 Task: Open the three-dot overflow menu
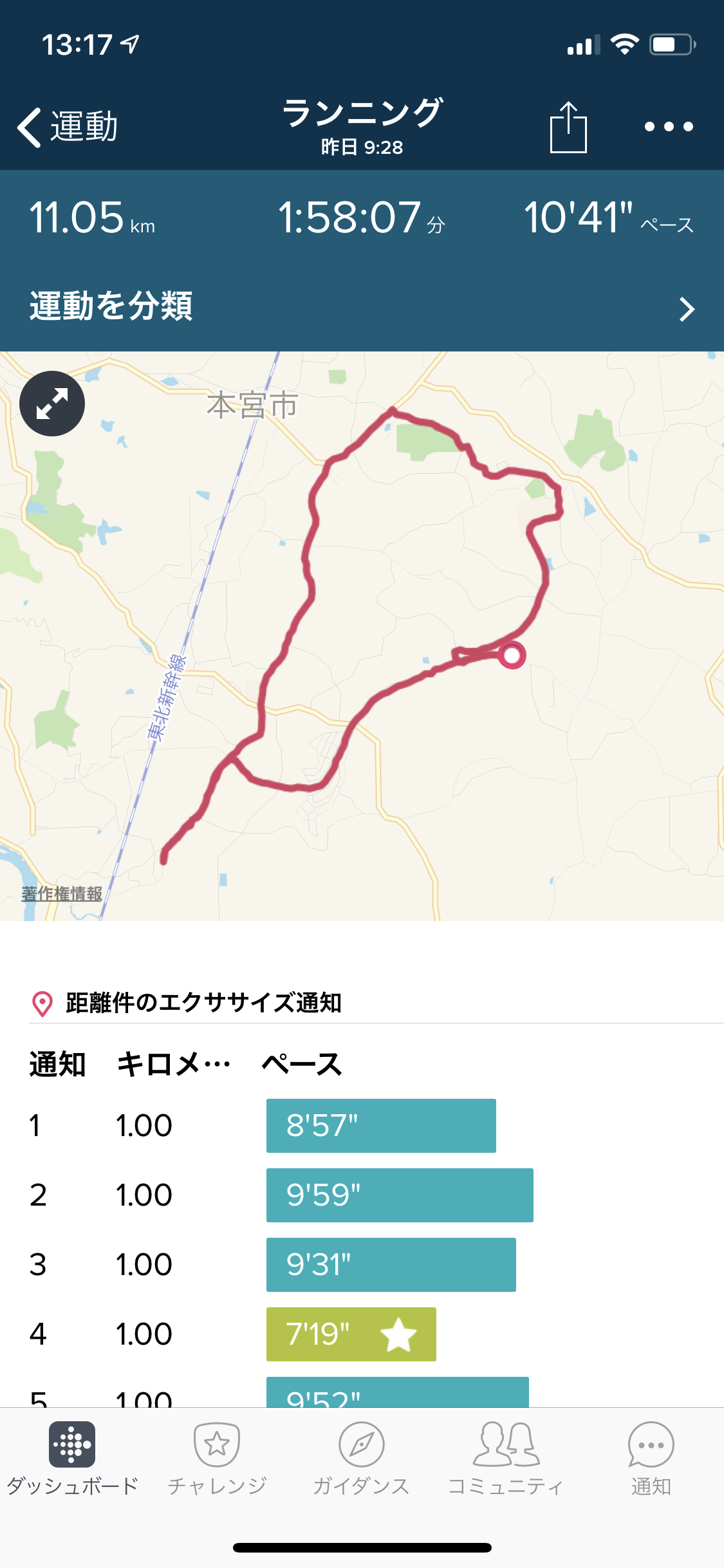pyautogui.click(x=669, y=127)
